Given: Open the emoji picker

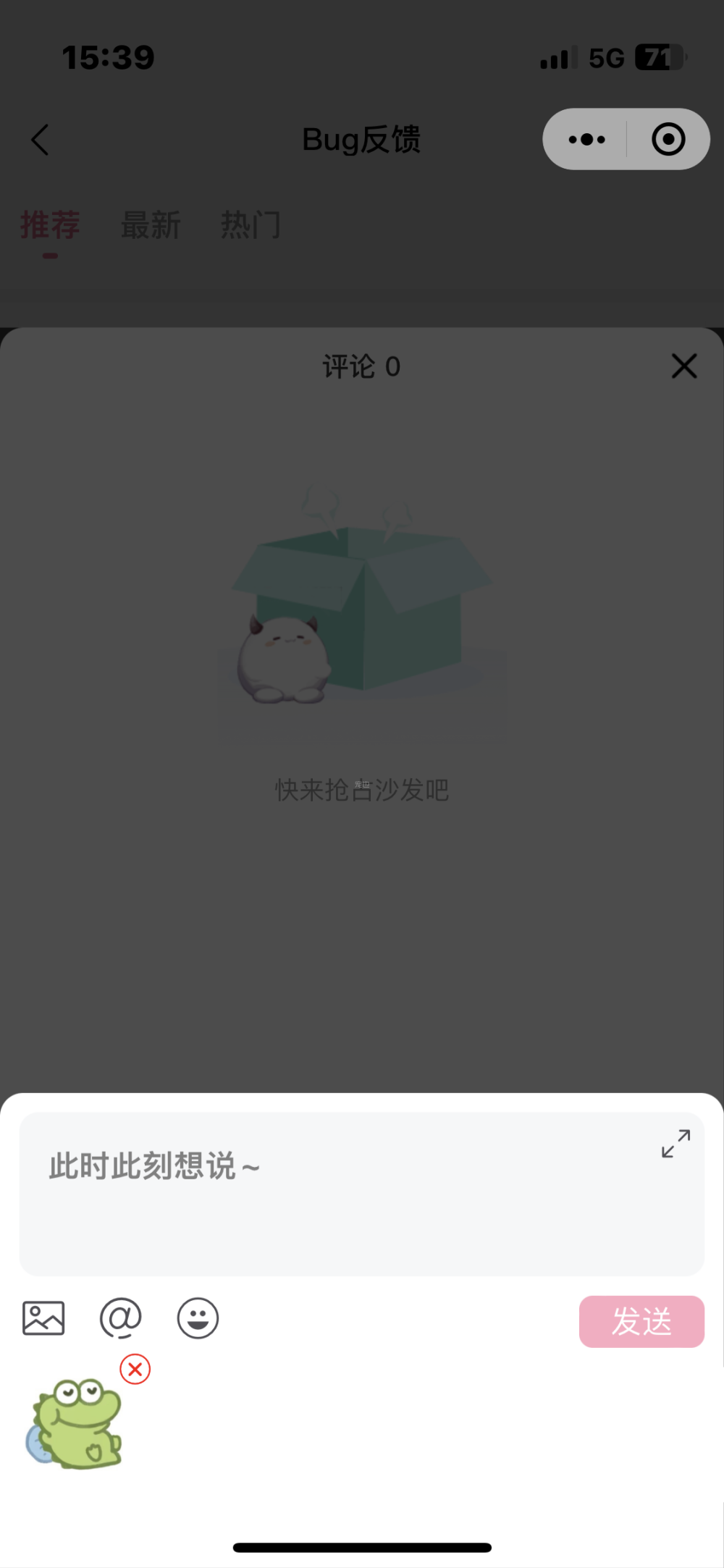Looking at the screenshot, I should click(x=198, y=1318).
